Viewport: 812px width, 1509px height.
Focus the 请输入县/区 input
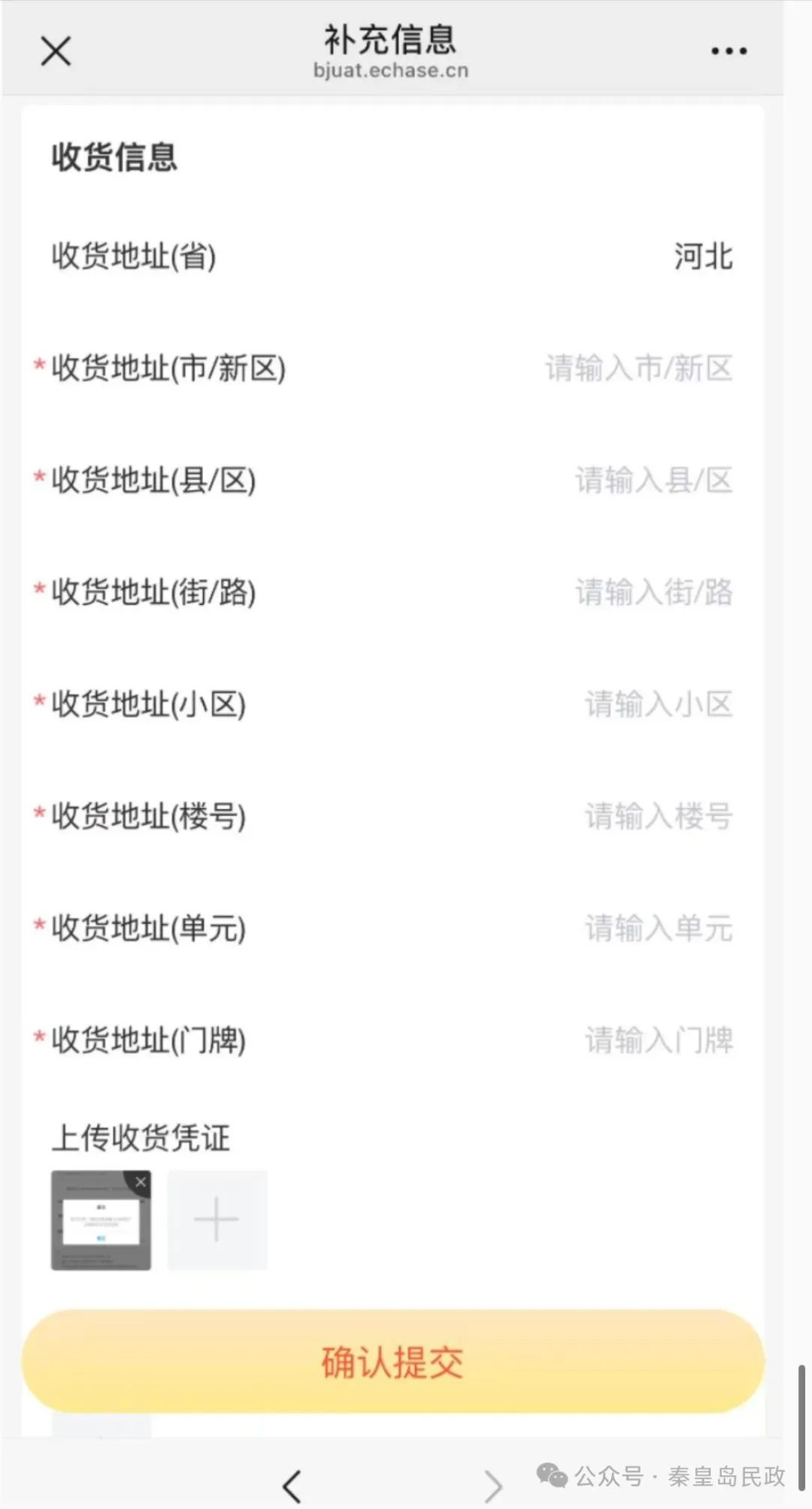[653, 481]
